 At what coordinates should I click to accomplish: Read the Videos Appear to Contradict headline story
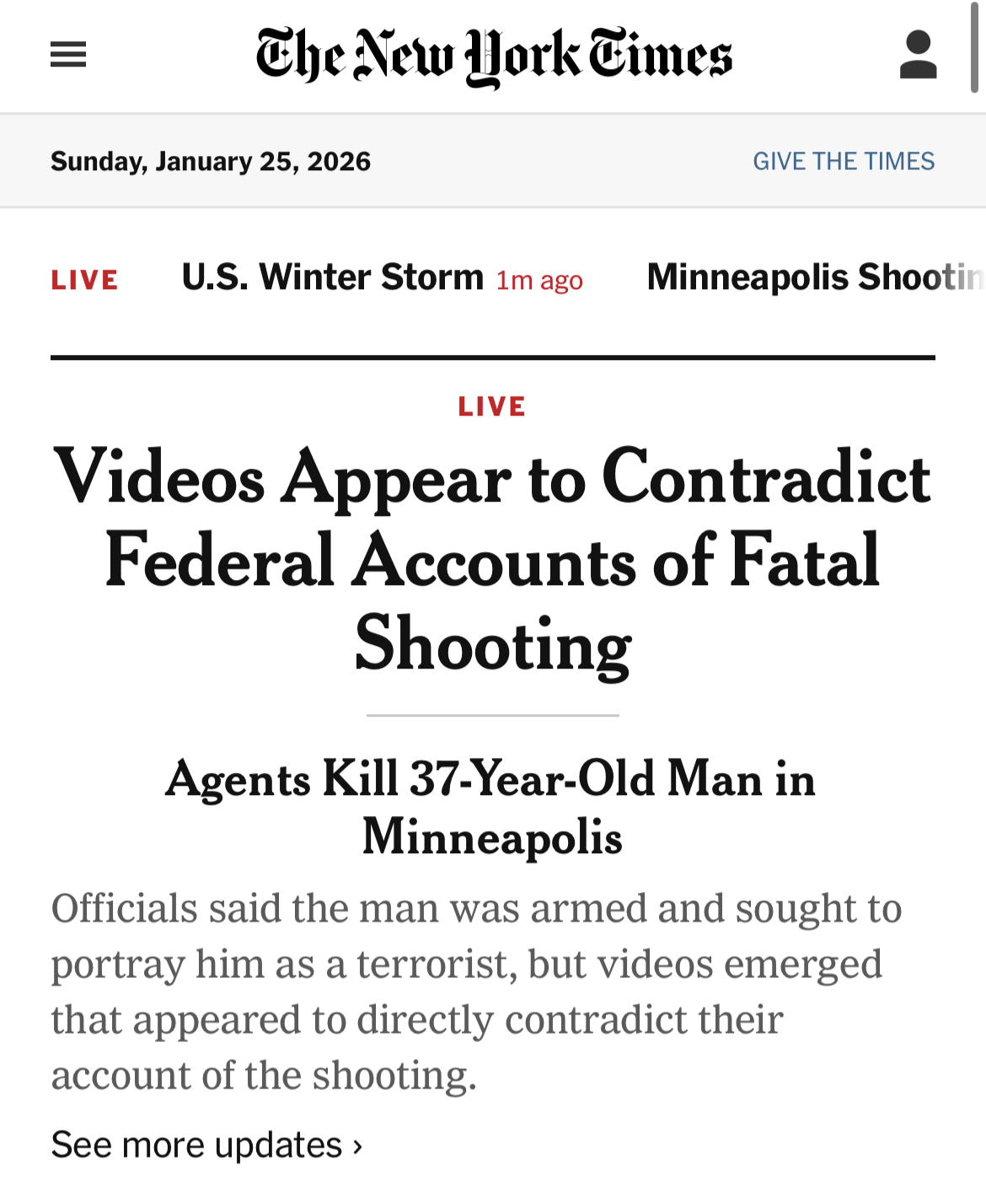click(x=493, y=560)
